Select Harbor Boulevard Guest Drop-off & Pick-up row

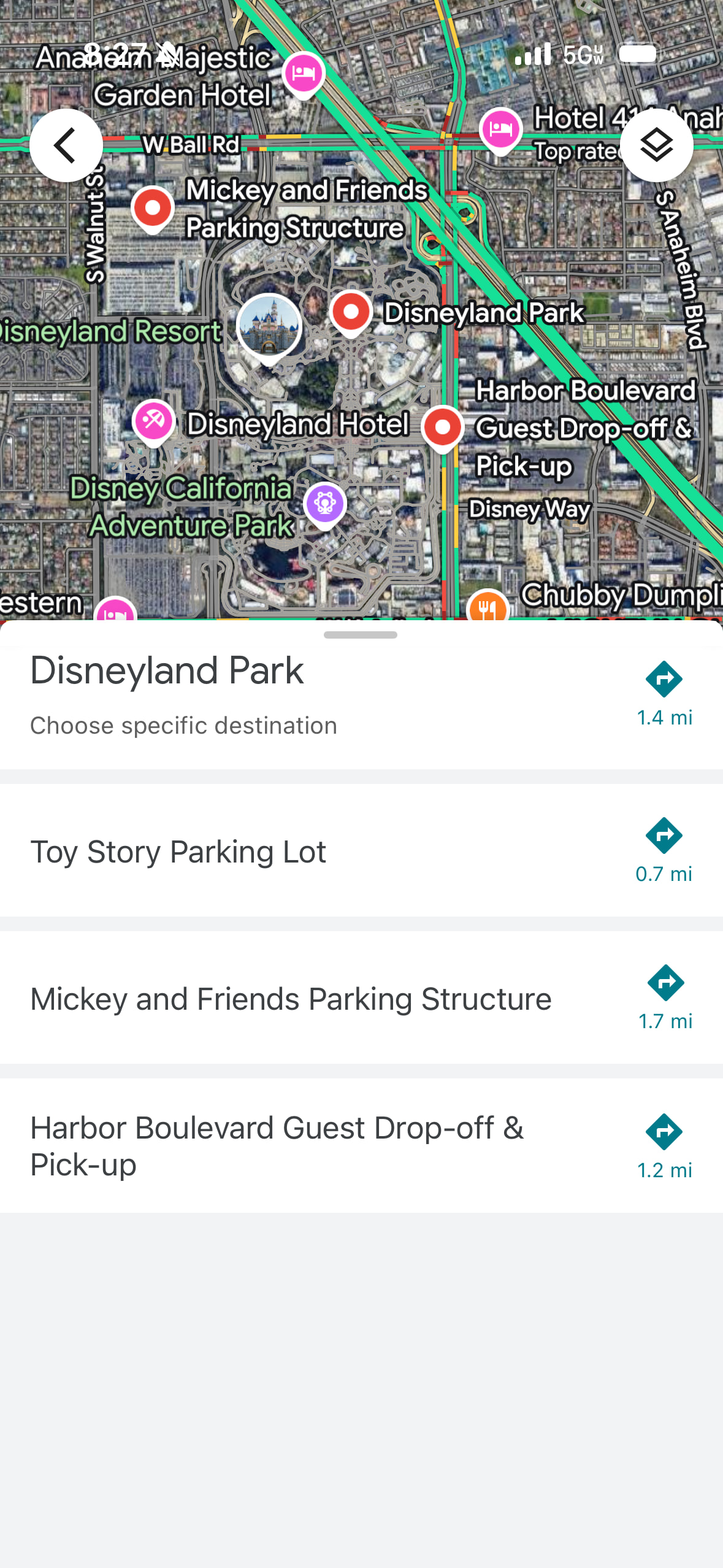361,1146
